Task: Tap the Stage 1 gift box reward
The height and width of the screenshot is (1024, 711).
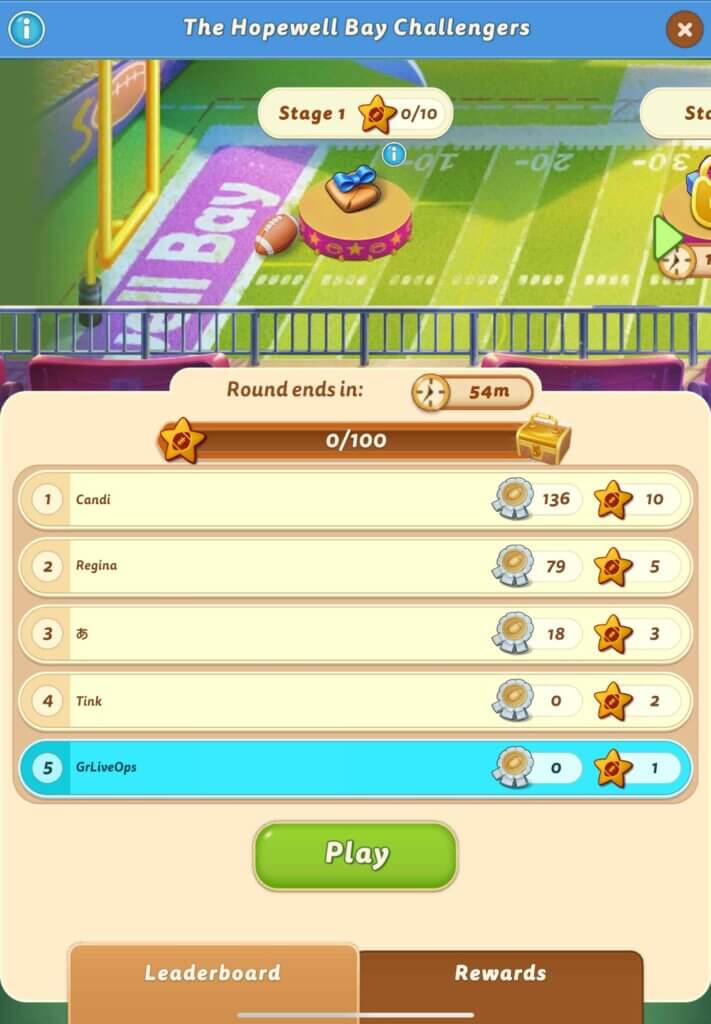Action: coord(354,195)
